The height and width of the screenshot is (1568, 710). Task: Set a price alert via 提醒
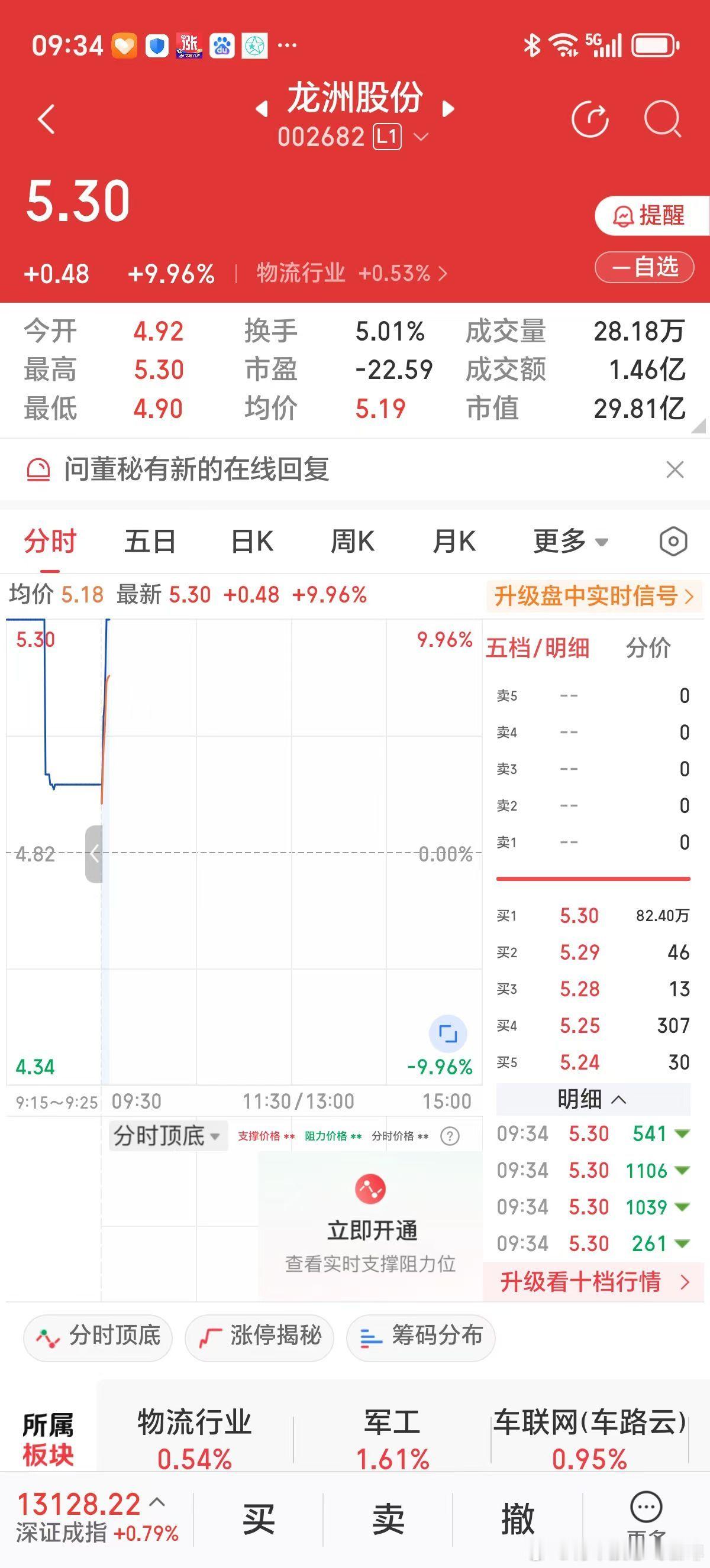tap(650, 215)
